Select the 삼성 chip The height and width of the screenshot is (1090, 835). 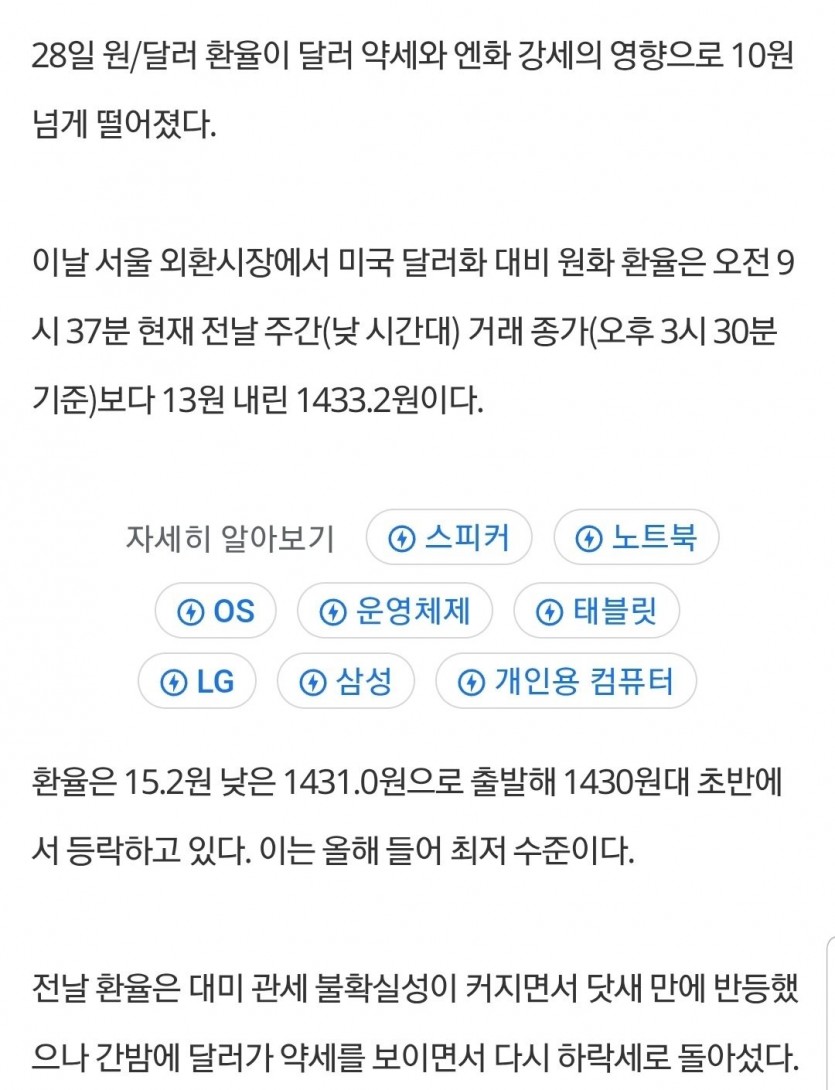point(346,682)
